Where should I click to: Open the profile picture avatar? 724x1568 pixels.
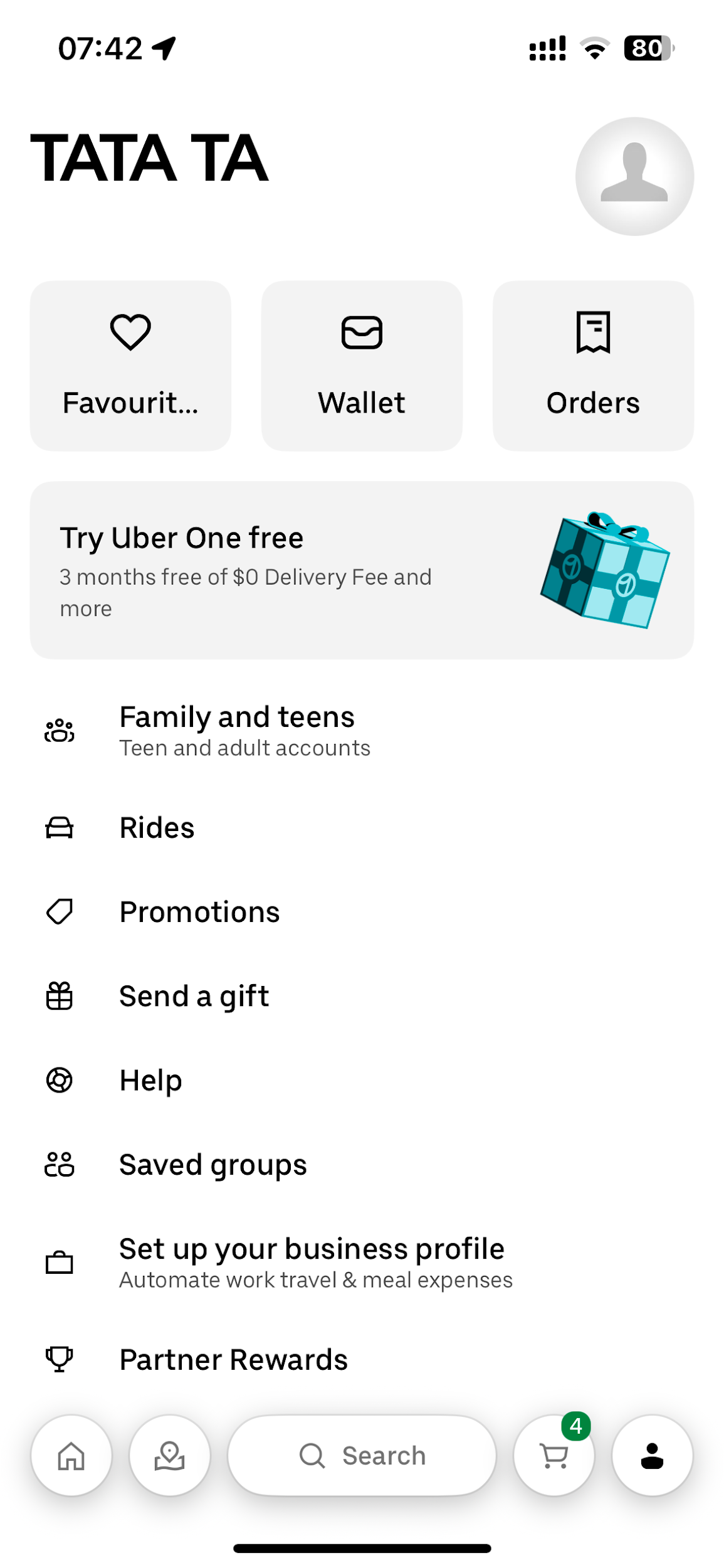click(634, 176)
